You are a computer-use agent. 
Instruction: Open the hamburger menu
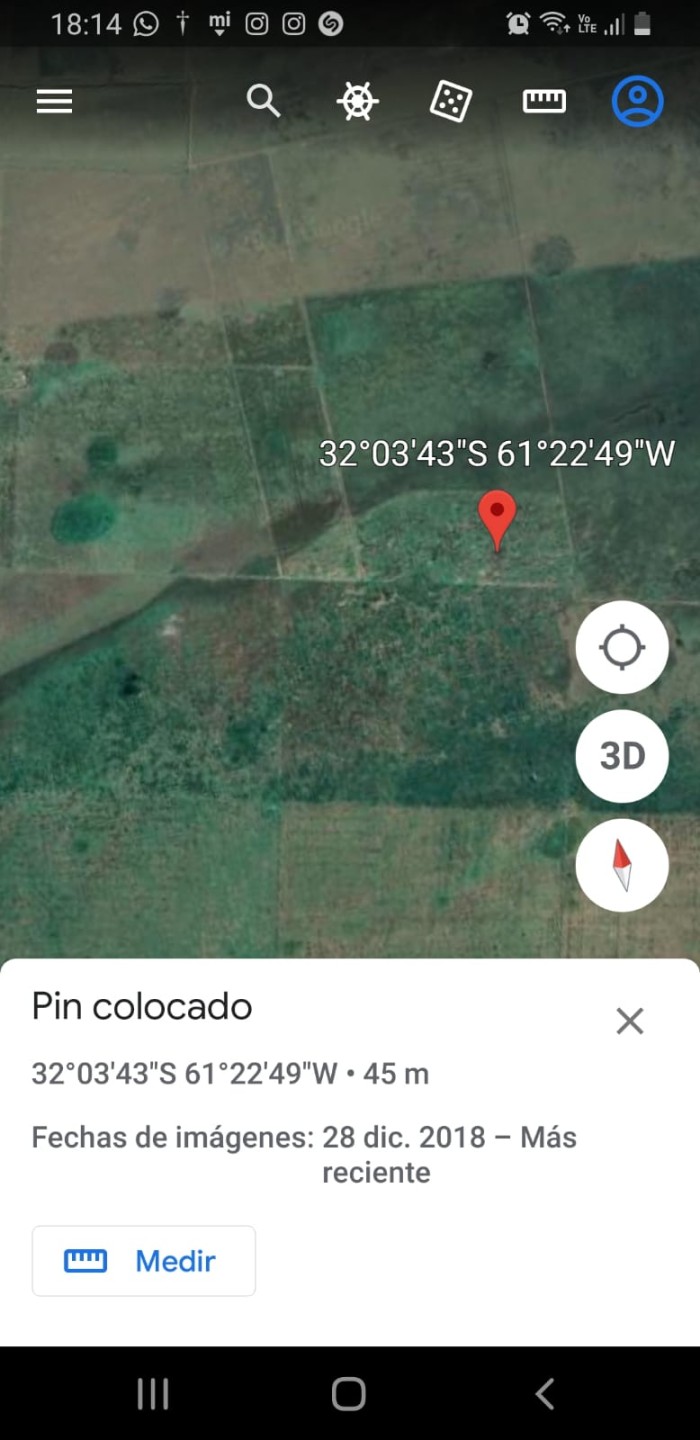point(54,101)
